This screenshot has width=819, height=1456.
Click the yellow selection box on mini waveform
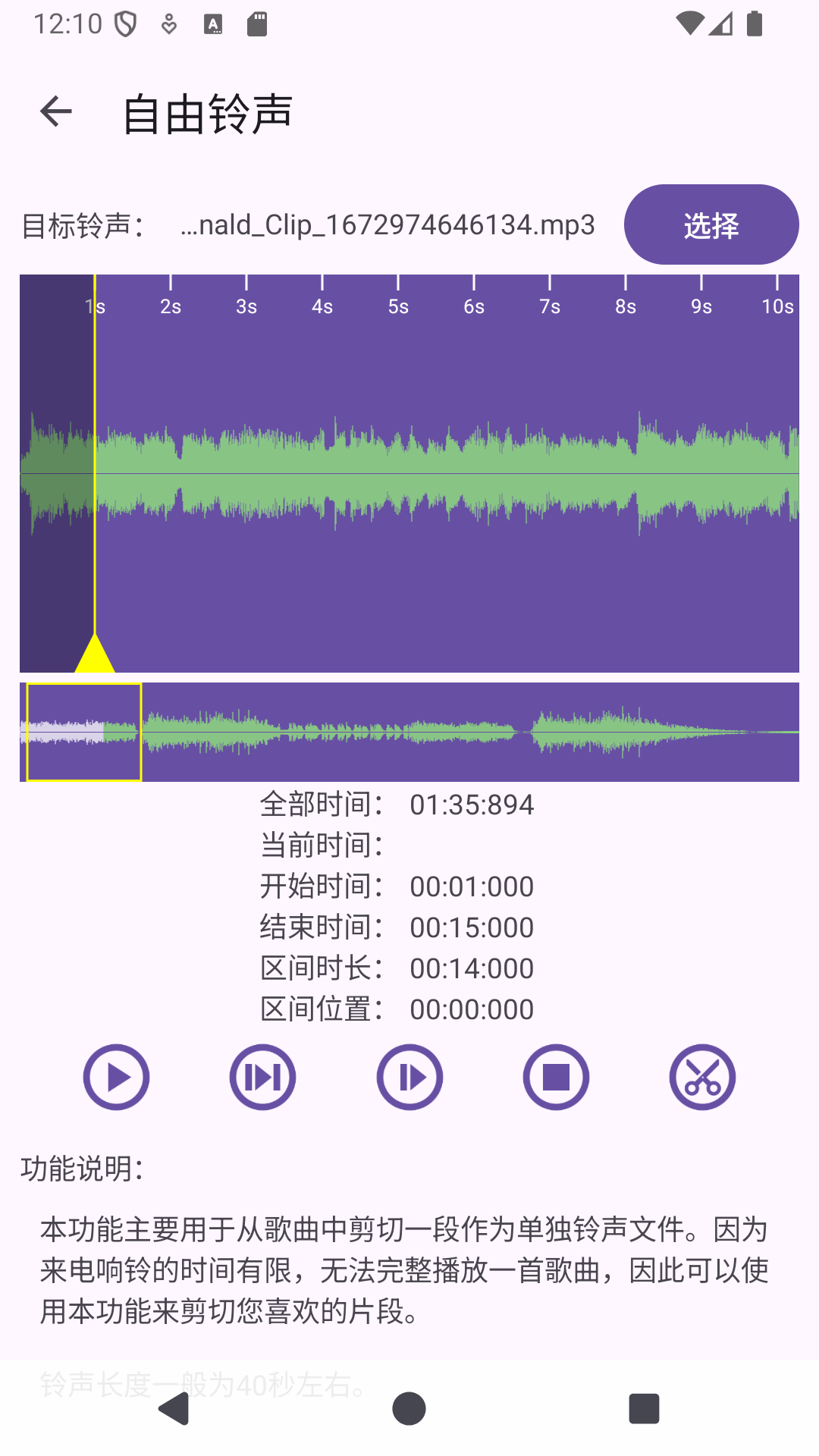(84, 730)
